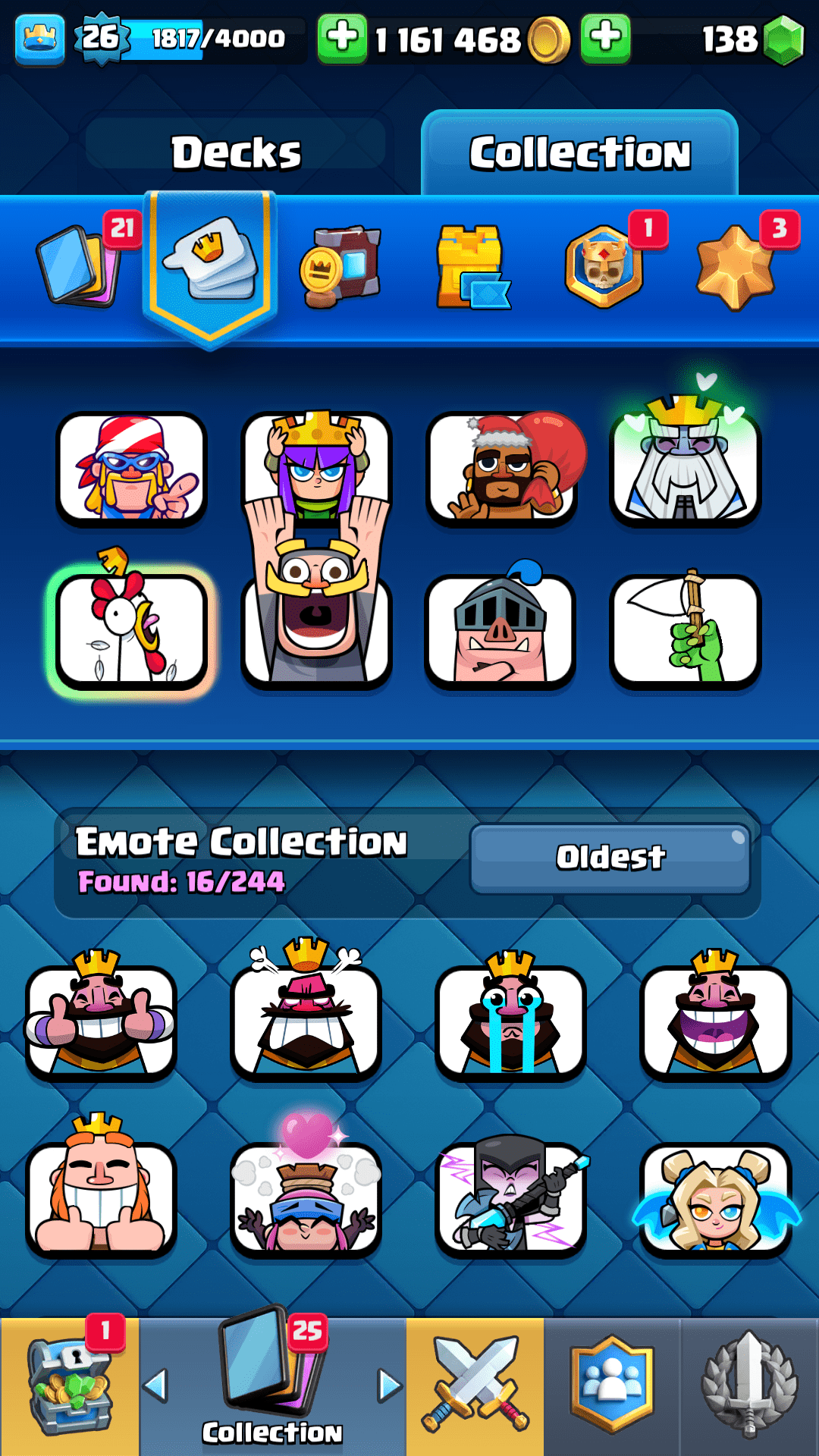Screen dimensions: 819x1456
Task: Select the angry red king emote
Action: click(306, 1020)
